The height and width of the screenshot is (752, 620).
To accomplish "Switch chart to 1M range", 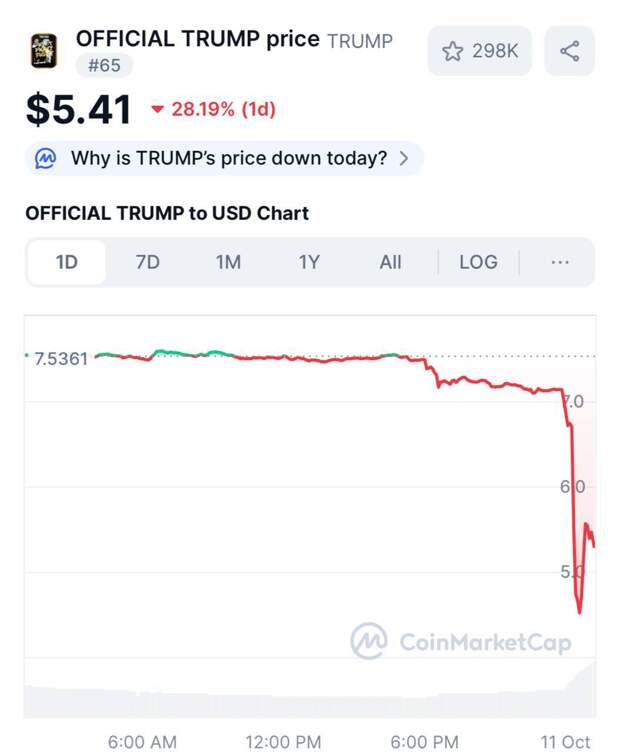I will pyautogui.click(x=228, y=262).
